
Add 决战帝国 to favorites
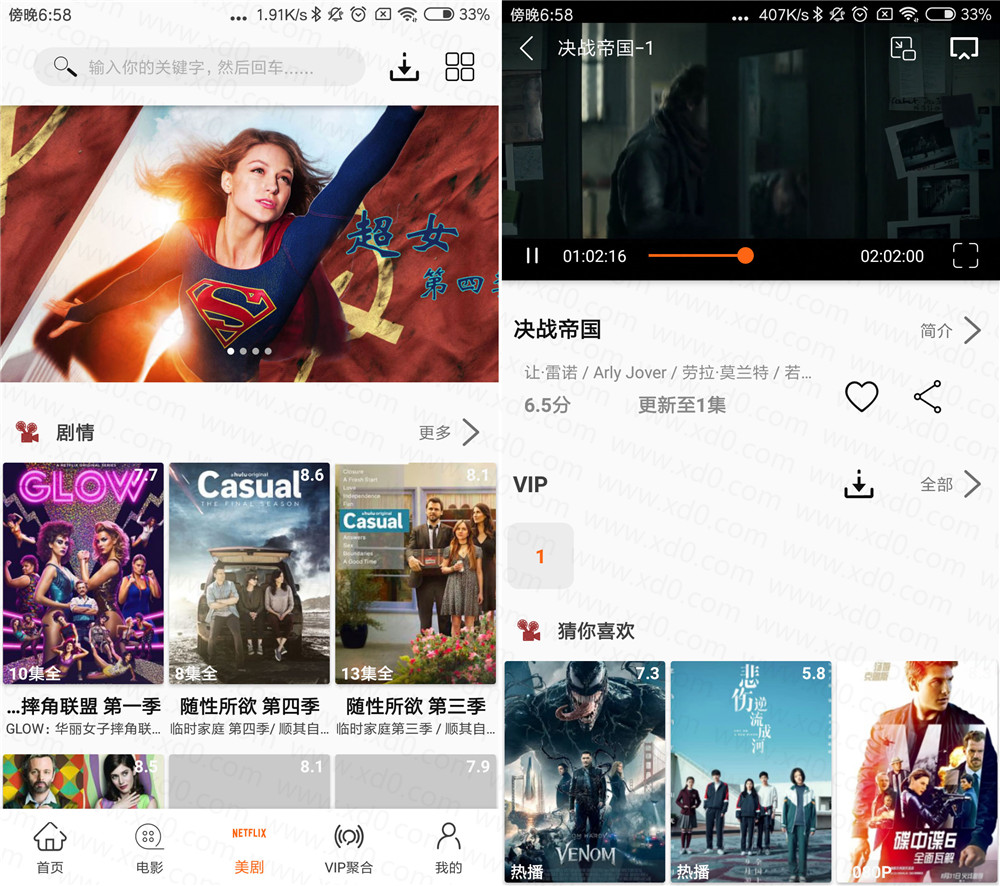(861, 397)
